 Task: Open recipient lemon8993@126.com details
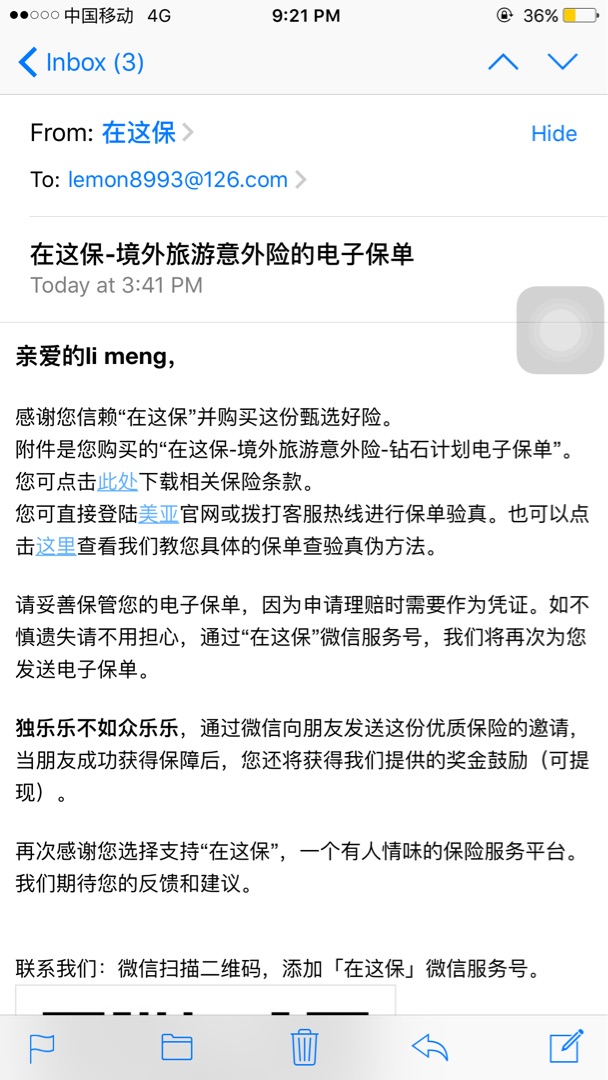pos(178,180)
